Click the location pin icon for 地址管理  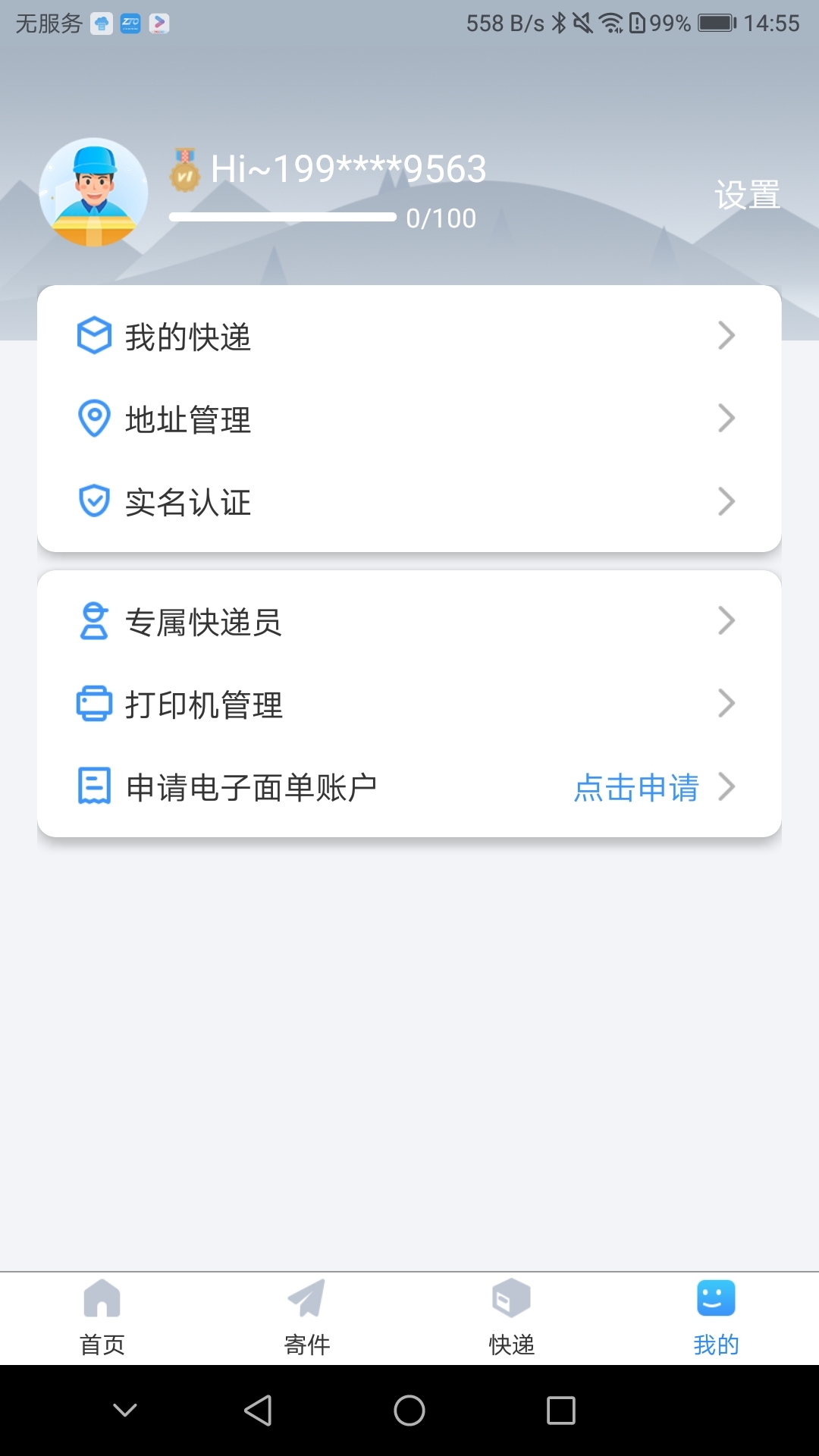pos(94,419)
